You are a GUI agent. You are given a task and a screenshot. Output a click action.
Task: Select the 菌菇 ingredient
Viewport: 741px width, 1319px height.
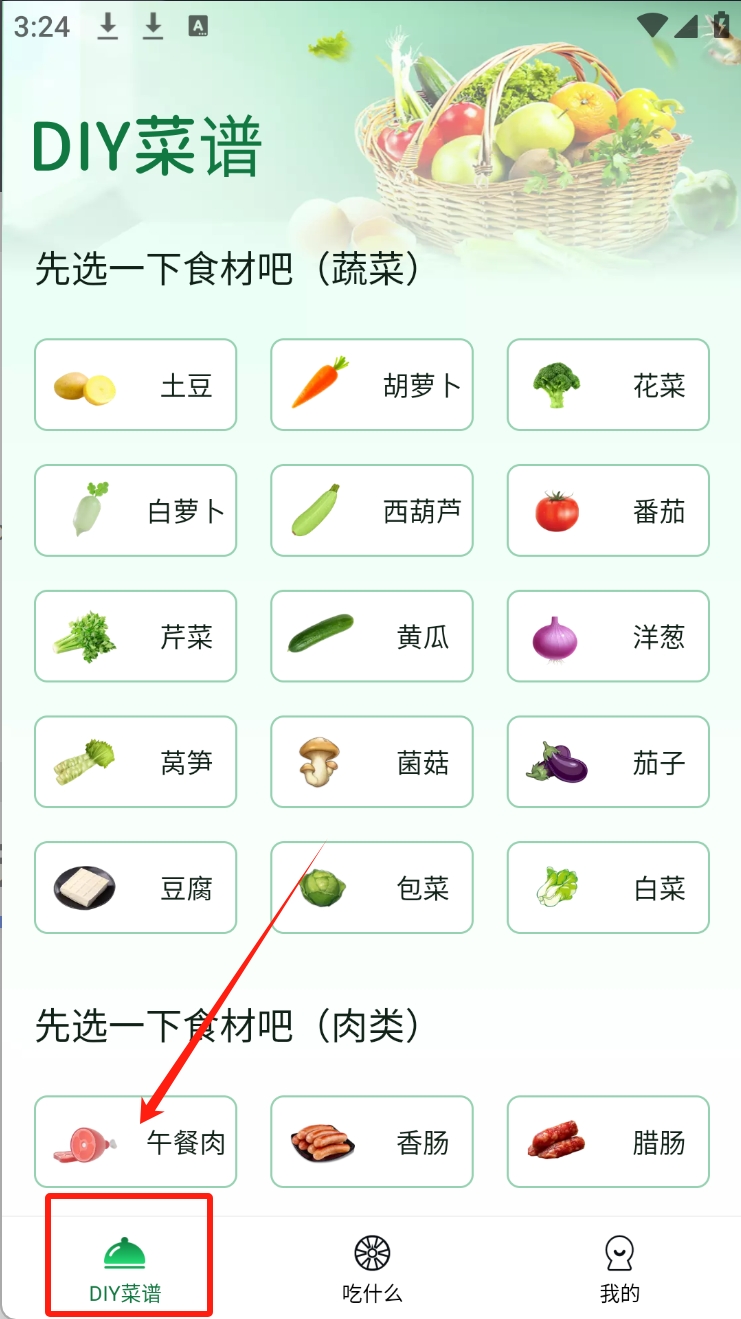(371, 762)
